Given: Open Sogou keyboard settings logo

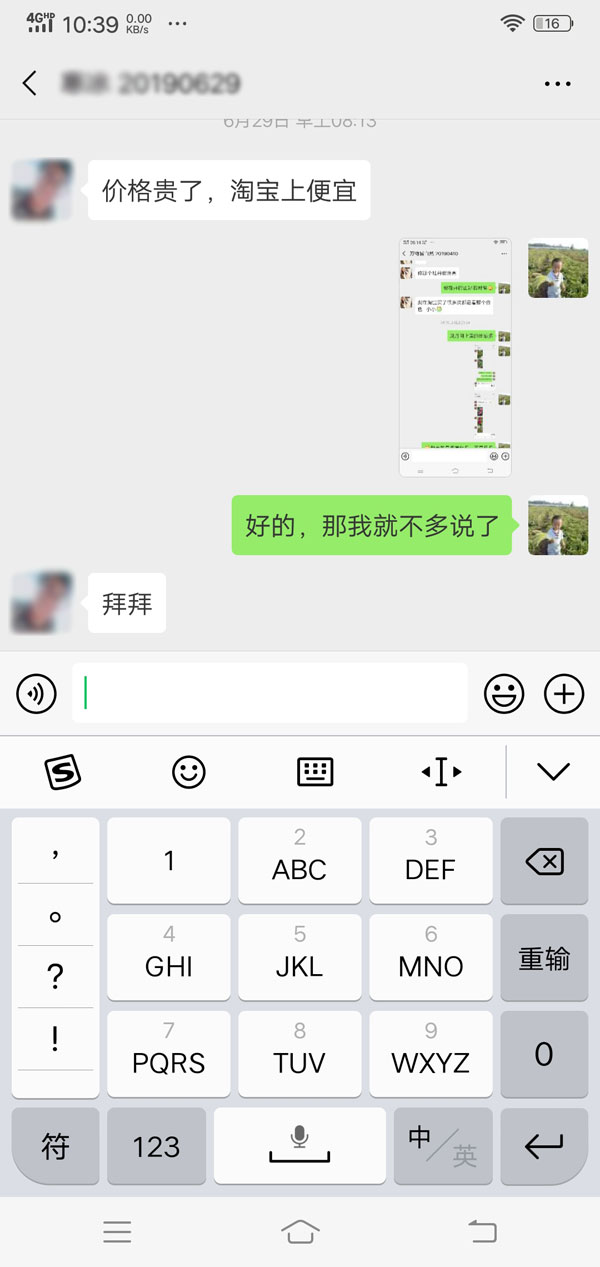Looking at the screenshot, I should click(62, 771).
